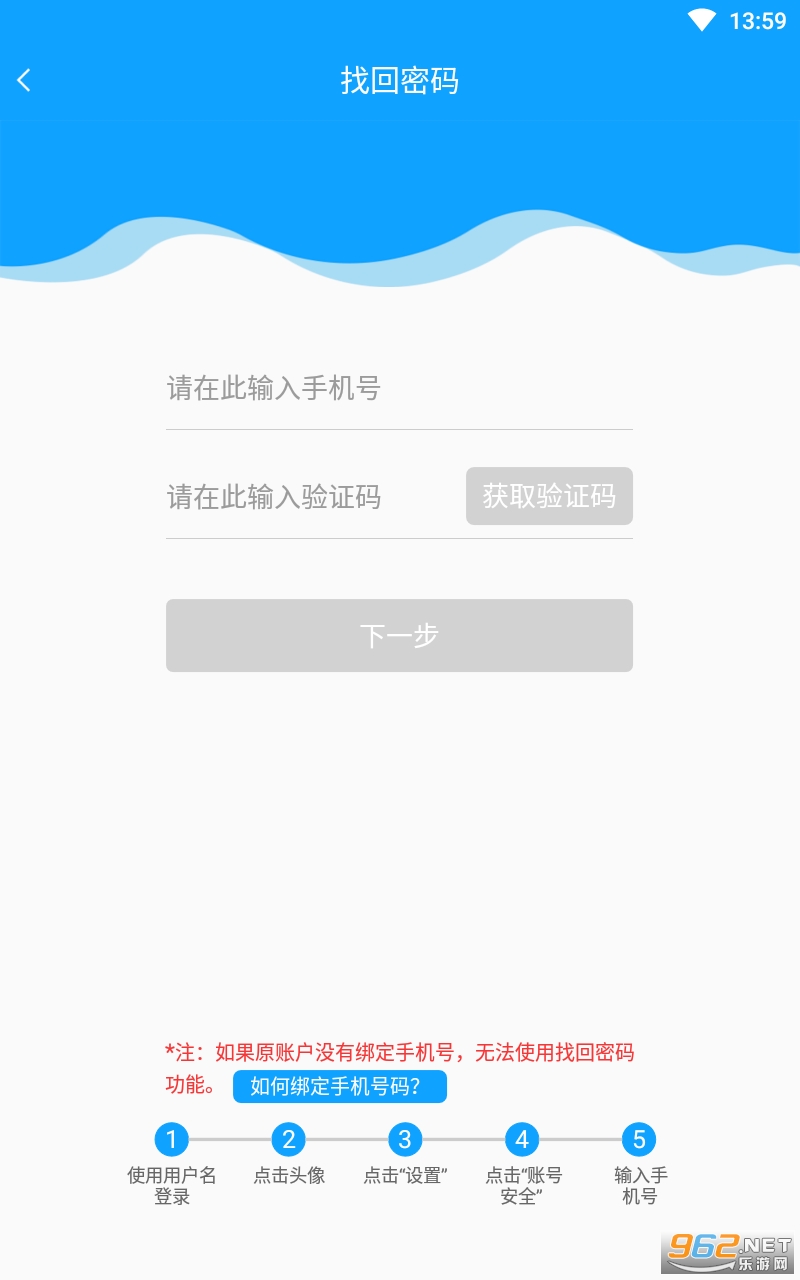Tap step circle 2 above 点击头像
800x1280 pixels.
coord(288,1140)
